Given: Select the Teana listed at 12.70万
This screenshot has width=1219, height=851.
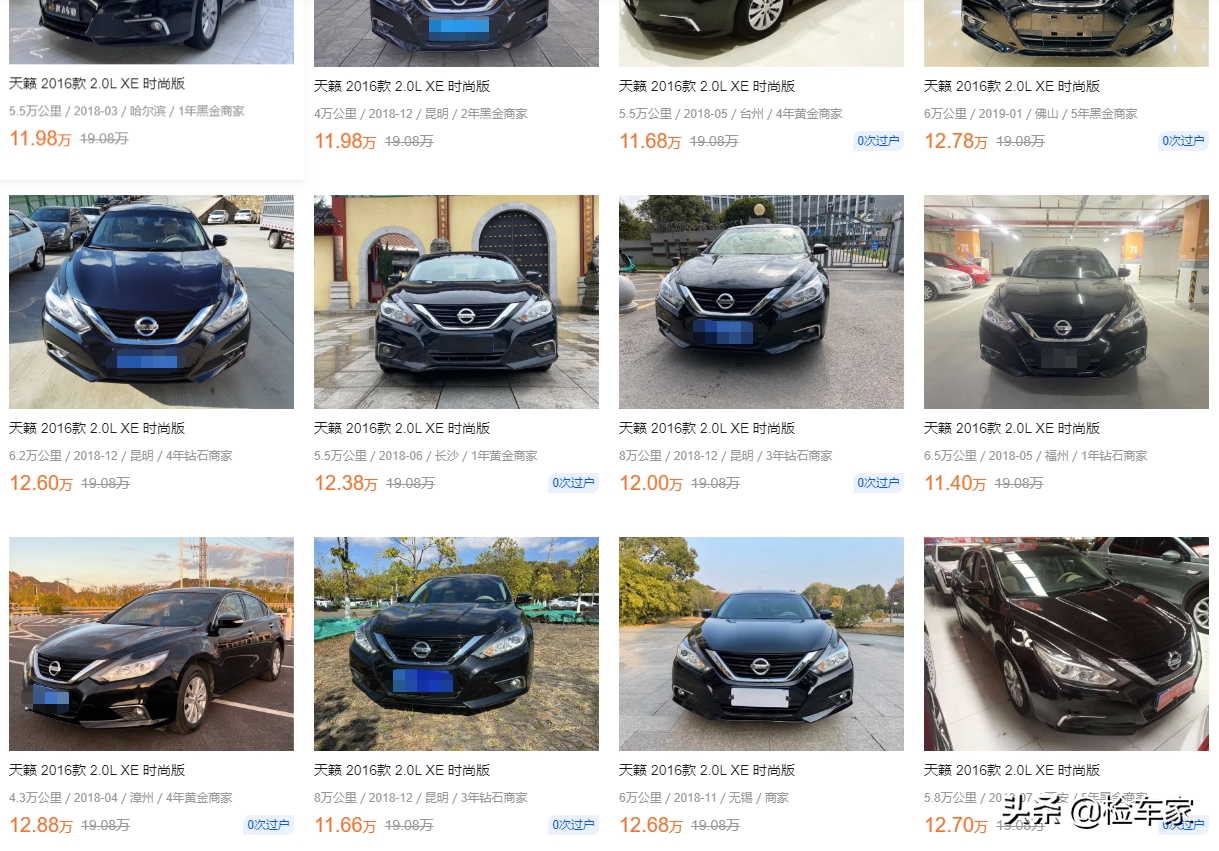Looking at the screenshot, I should [1012, 770].
